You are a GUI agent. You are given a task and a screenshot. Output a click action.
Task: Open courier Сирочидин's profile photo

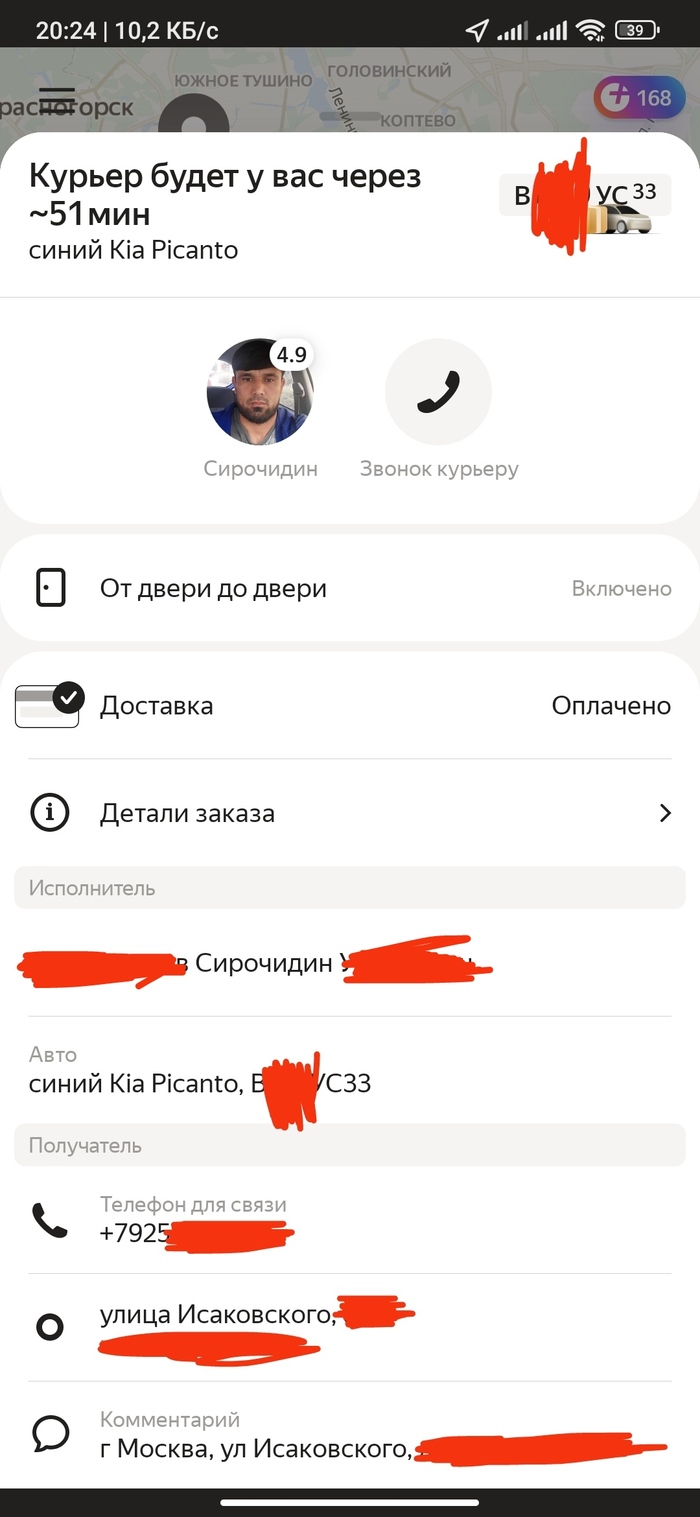pyautogui.click(x=259, y=392)
